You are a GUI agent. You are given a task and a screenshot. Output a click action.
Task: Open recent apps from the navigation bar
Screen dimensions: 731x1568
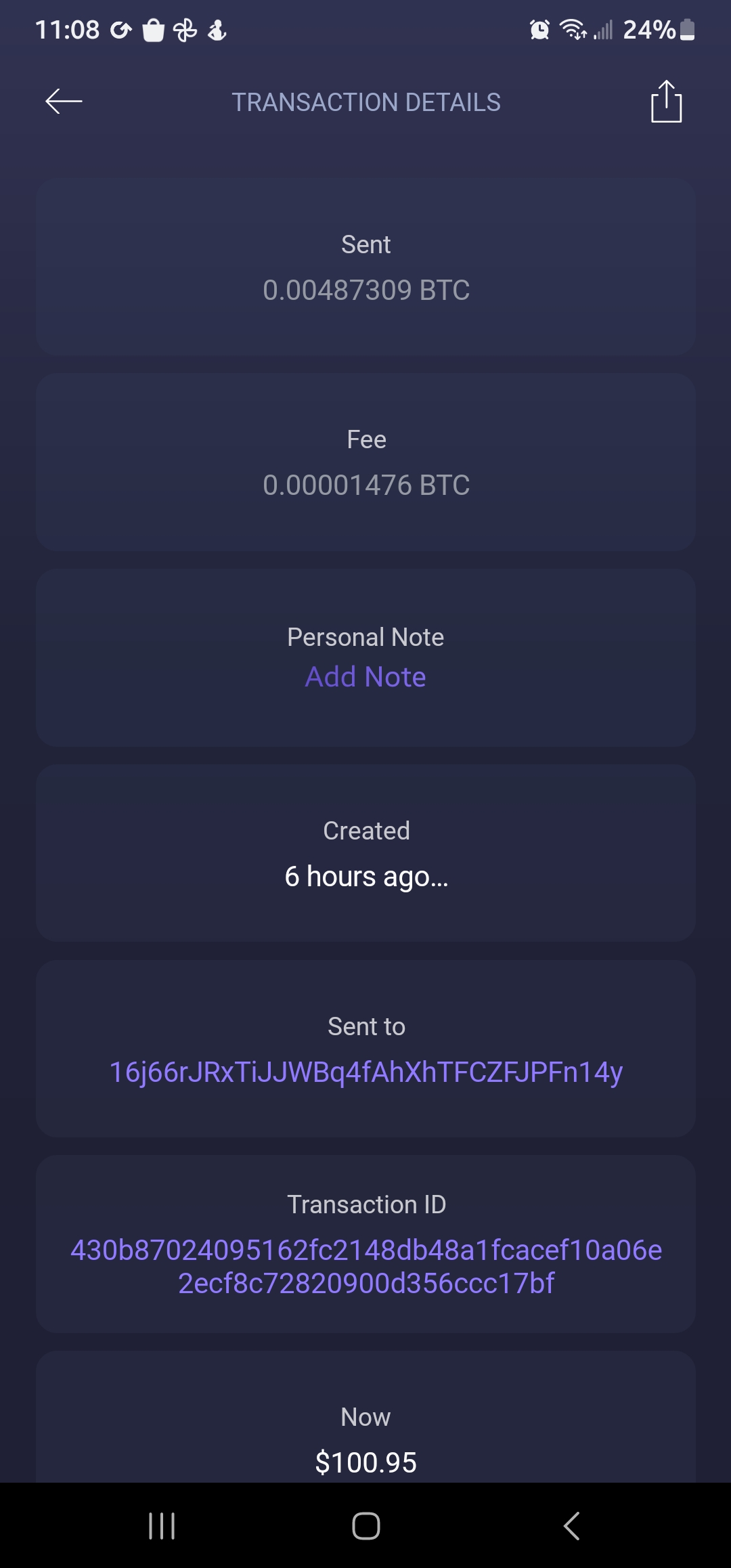coord(162,1526)
